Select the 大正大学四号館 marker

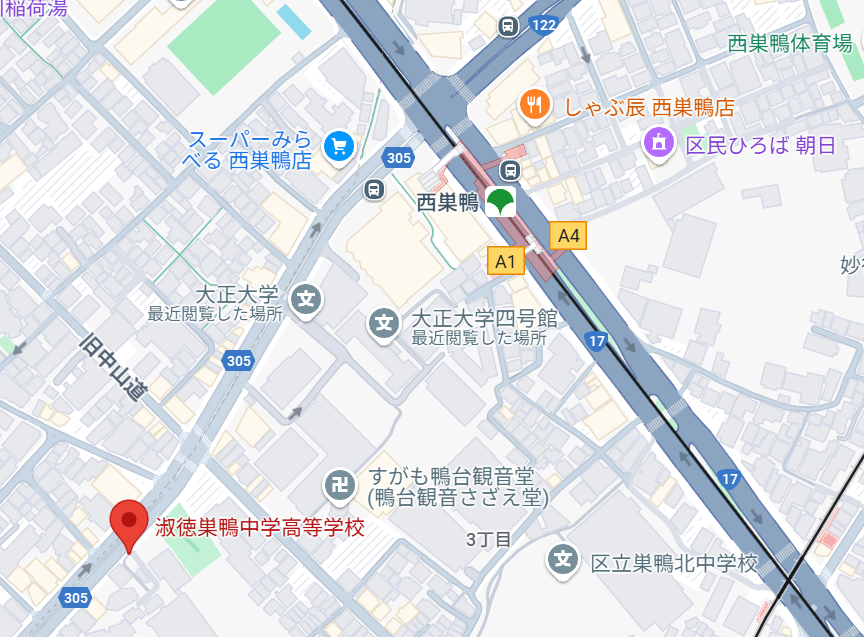[x=383, y=323]
